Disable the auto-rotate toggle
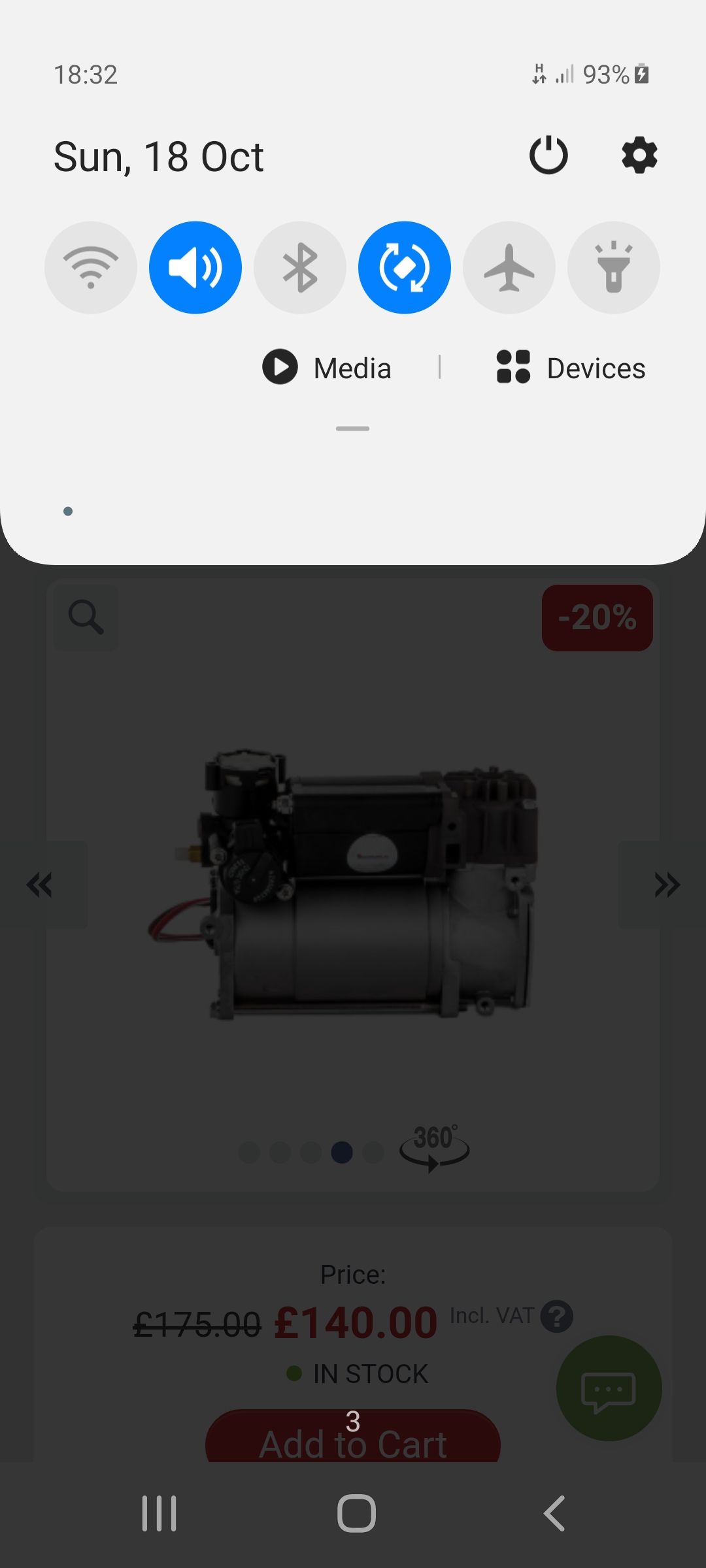 [405, 267]
